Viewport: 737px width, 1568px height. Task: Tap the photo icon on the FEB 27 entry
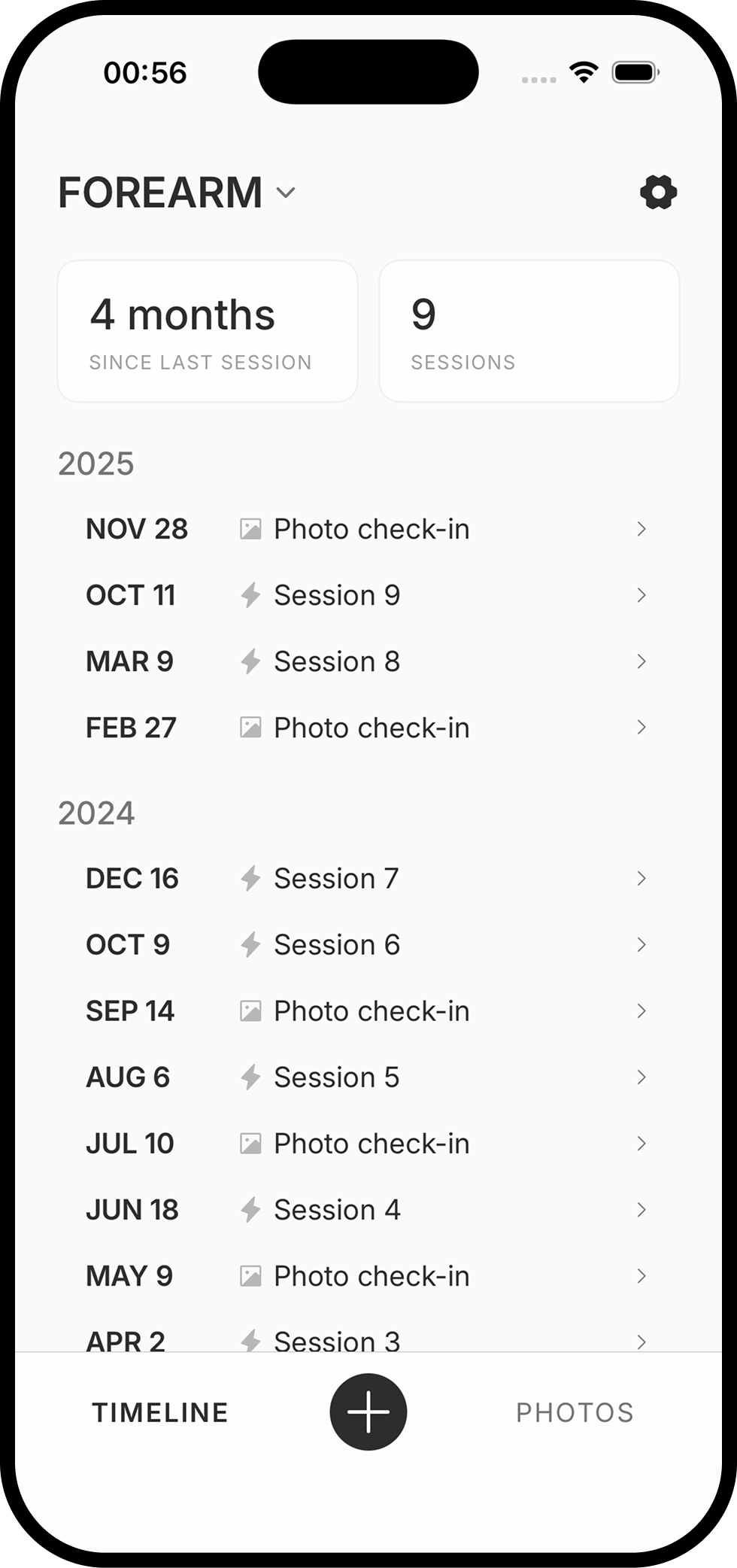click(x=250, y=727)
